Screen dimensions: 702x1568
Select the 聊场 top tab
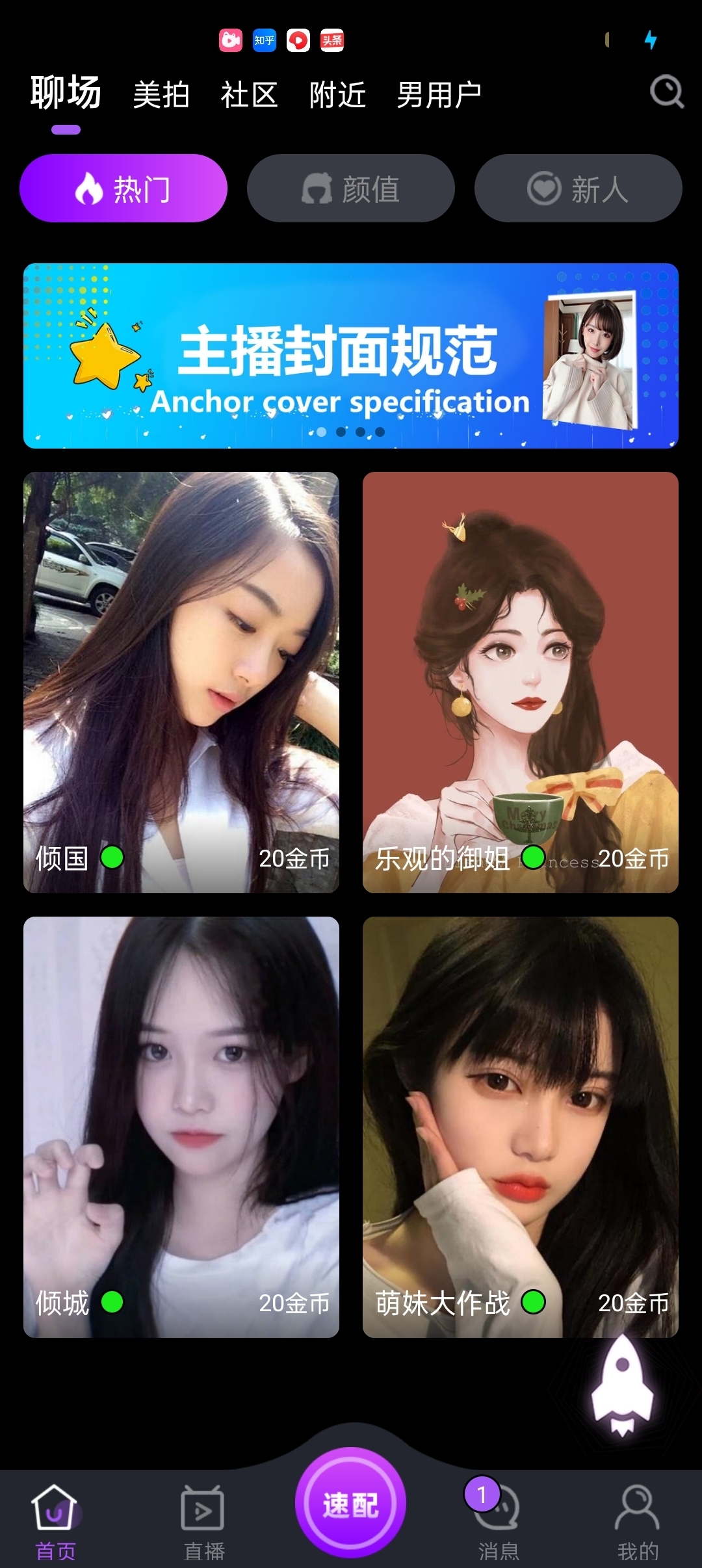tap(66, 94)
